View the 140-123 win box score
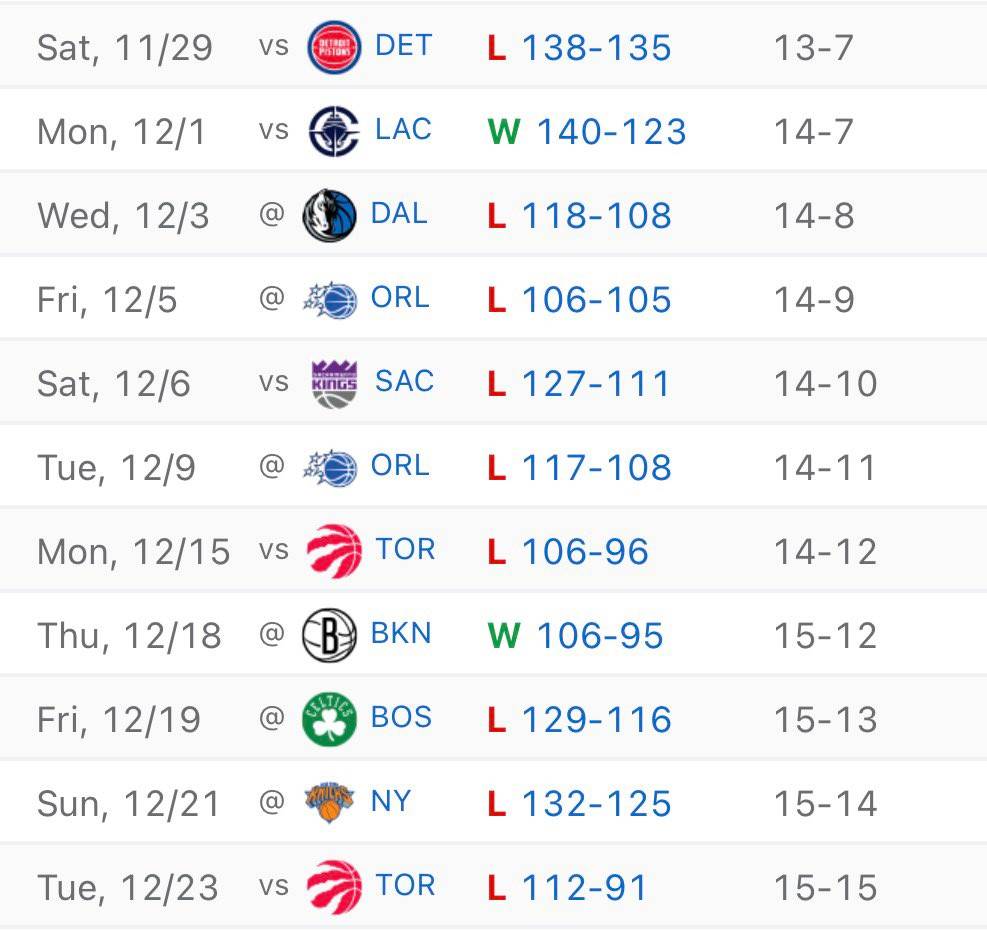The image size is (987, 931). (611, 132)
